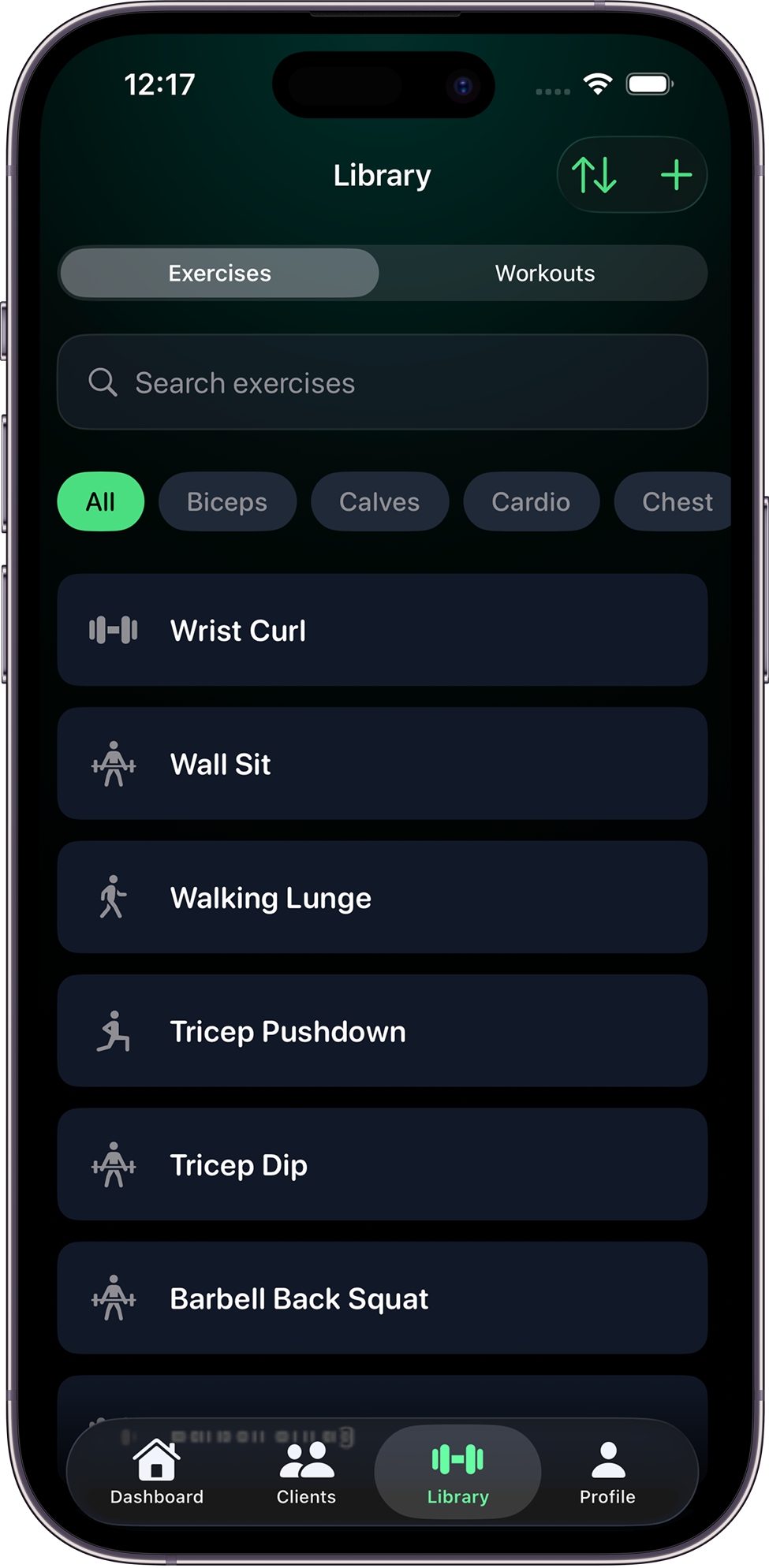Select the Exercises tab

(x=219, y=273)
